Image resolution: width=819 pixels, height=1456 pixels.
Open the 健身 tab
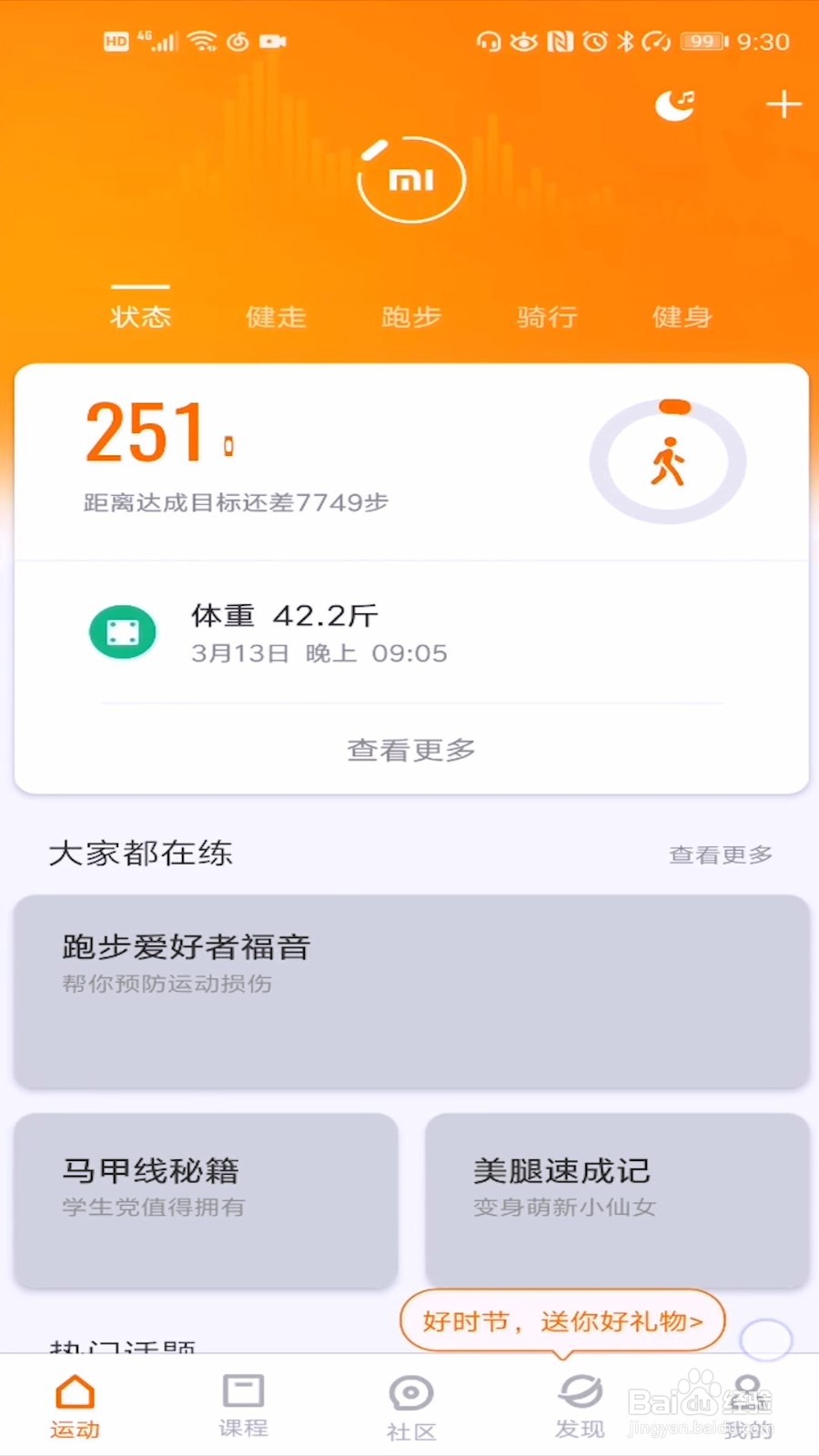(x=681, y=317)
